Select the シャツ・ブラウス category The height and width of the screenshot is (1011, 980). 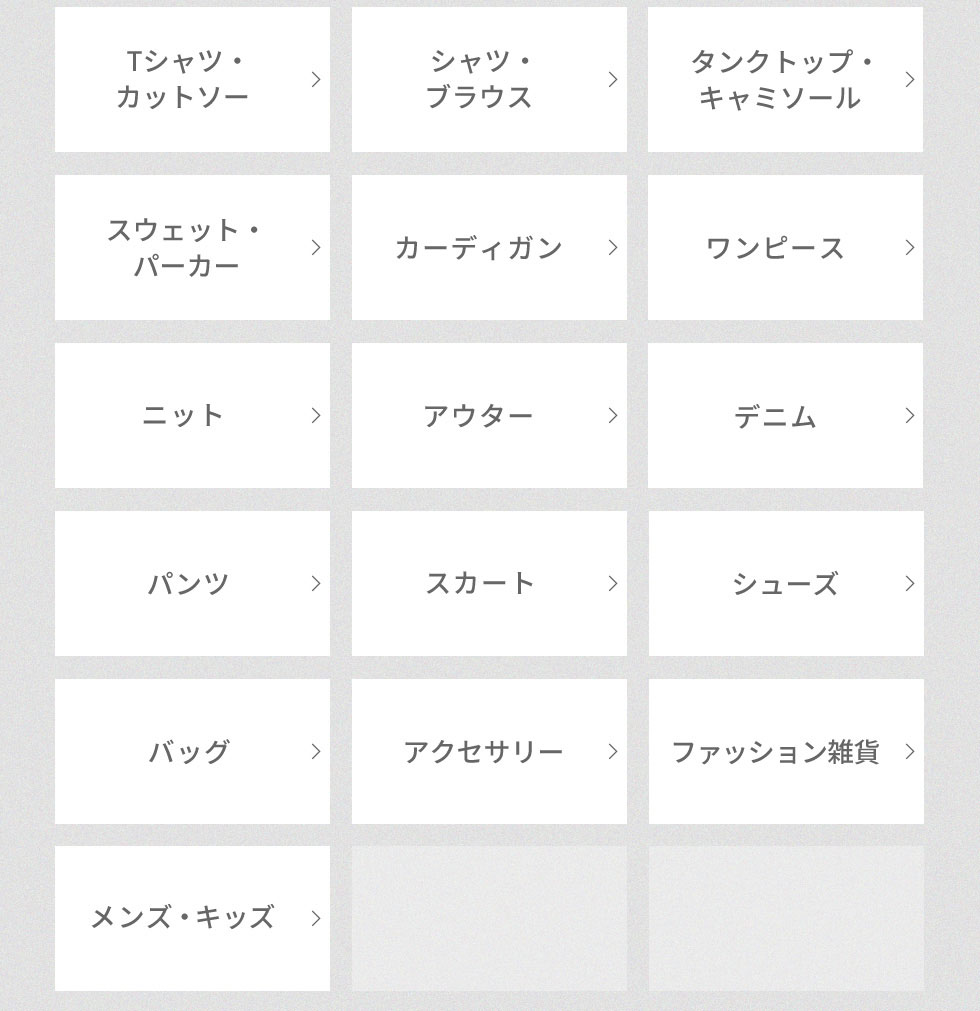(x=489, y=80)
